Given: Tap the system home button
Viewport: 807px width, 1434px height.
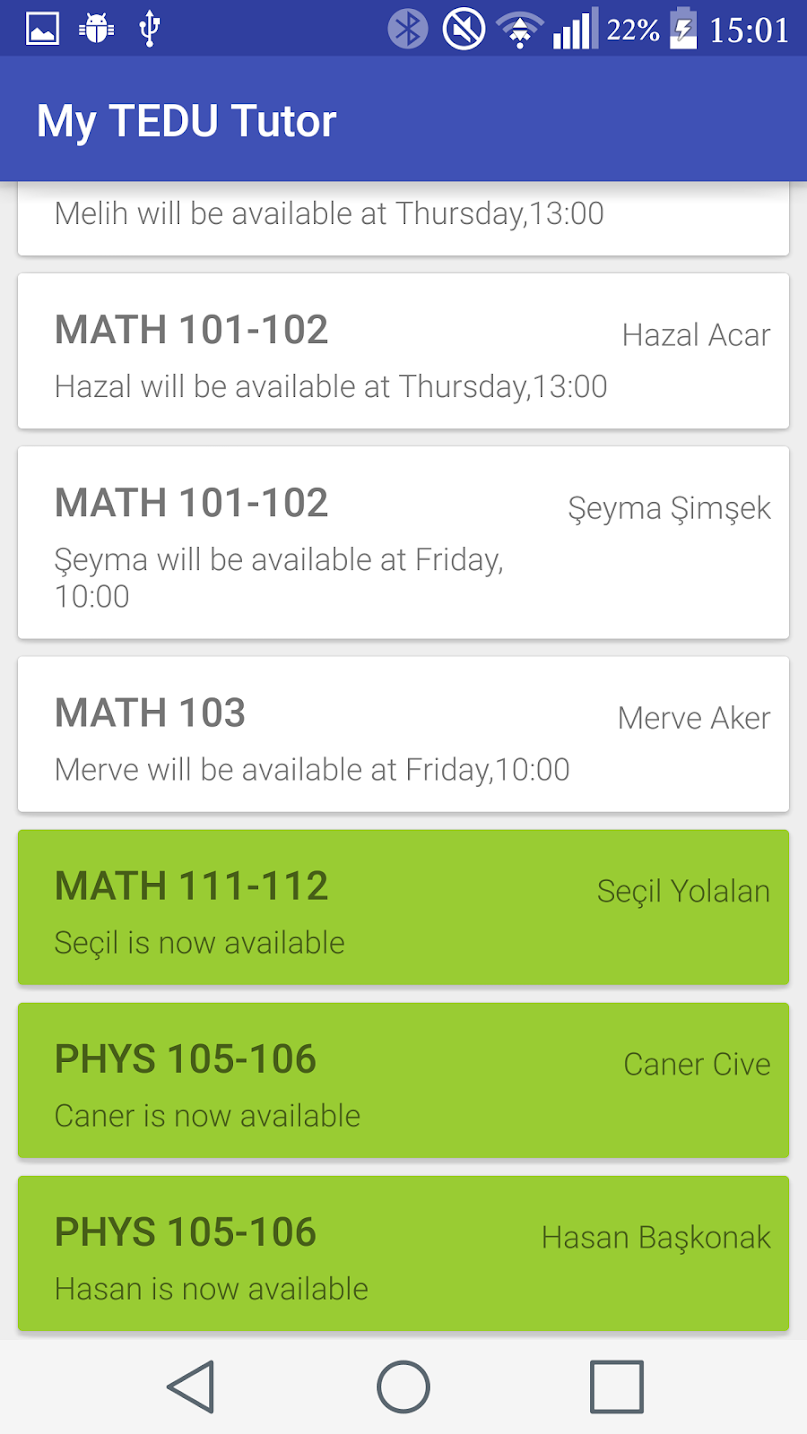Looking at the screenshot, I should [x=403, y=1387].
